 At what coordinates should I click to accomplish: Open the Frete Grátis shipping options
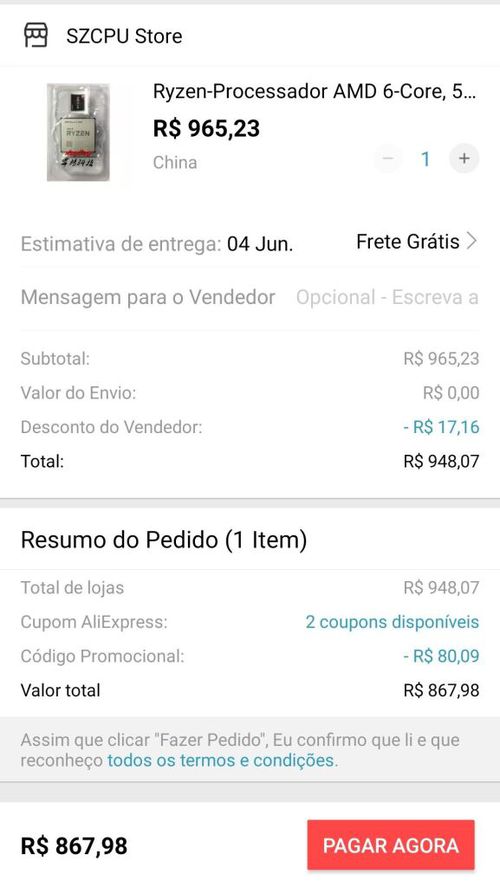coord(417,242)
